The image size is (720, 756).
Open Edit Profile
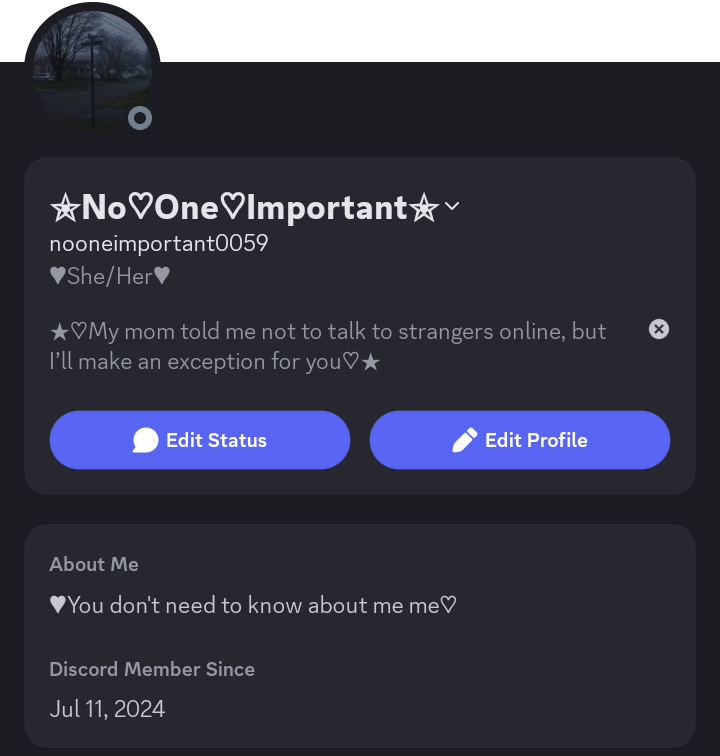(519, 440)
